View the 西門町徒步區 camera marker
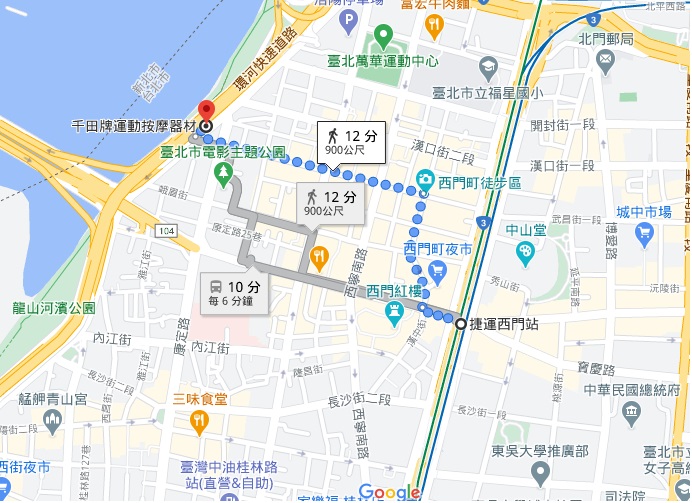 (x=426, y=182)
